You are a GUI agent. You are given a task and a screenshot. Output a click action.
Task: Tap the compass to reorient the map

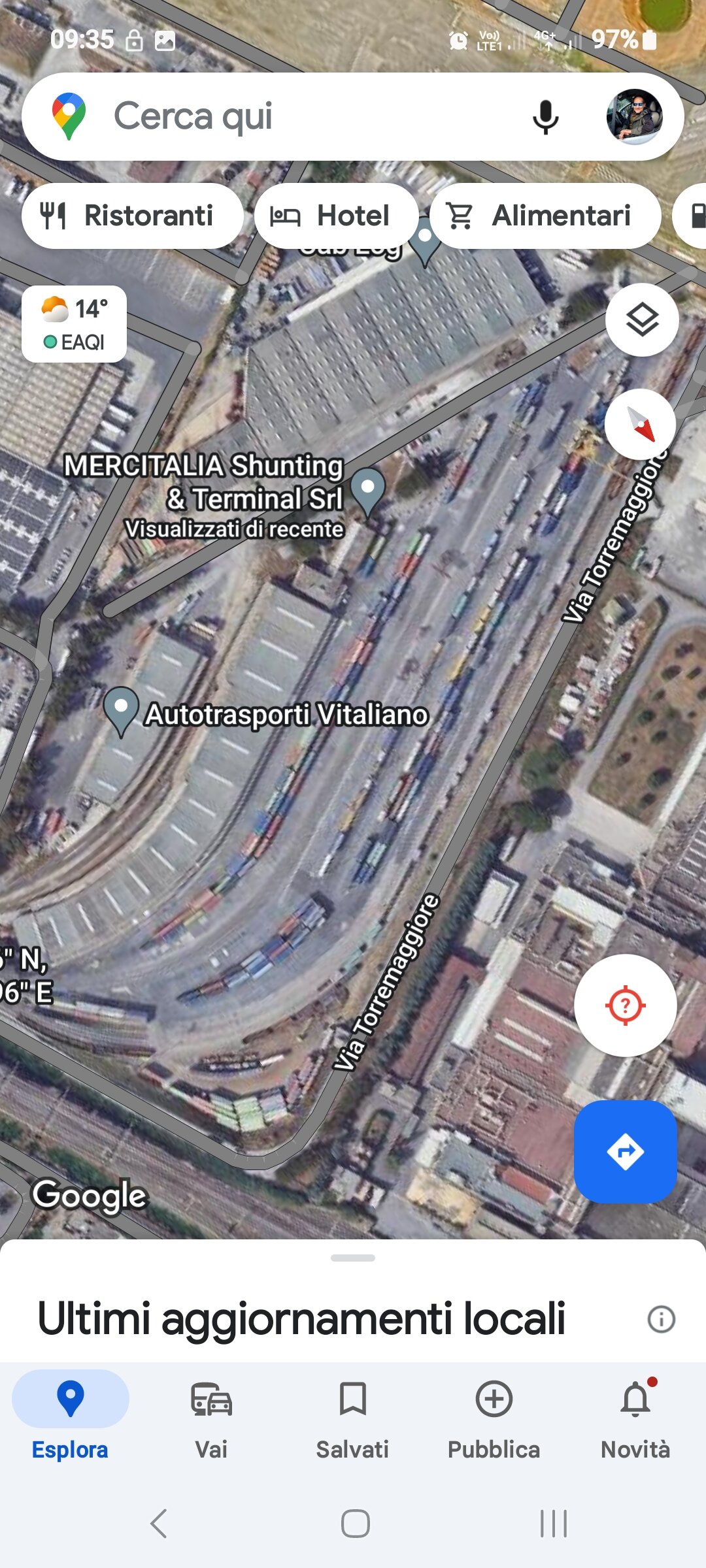click(640, 425)
